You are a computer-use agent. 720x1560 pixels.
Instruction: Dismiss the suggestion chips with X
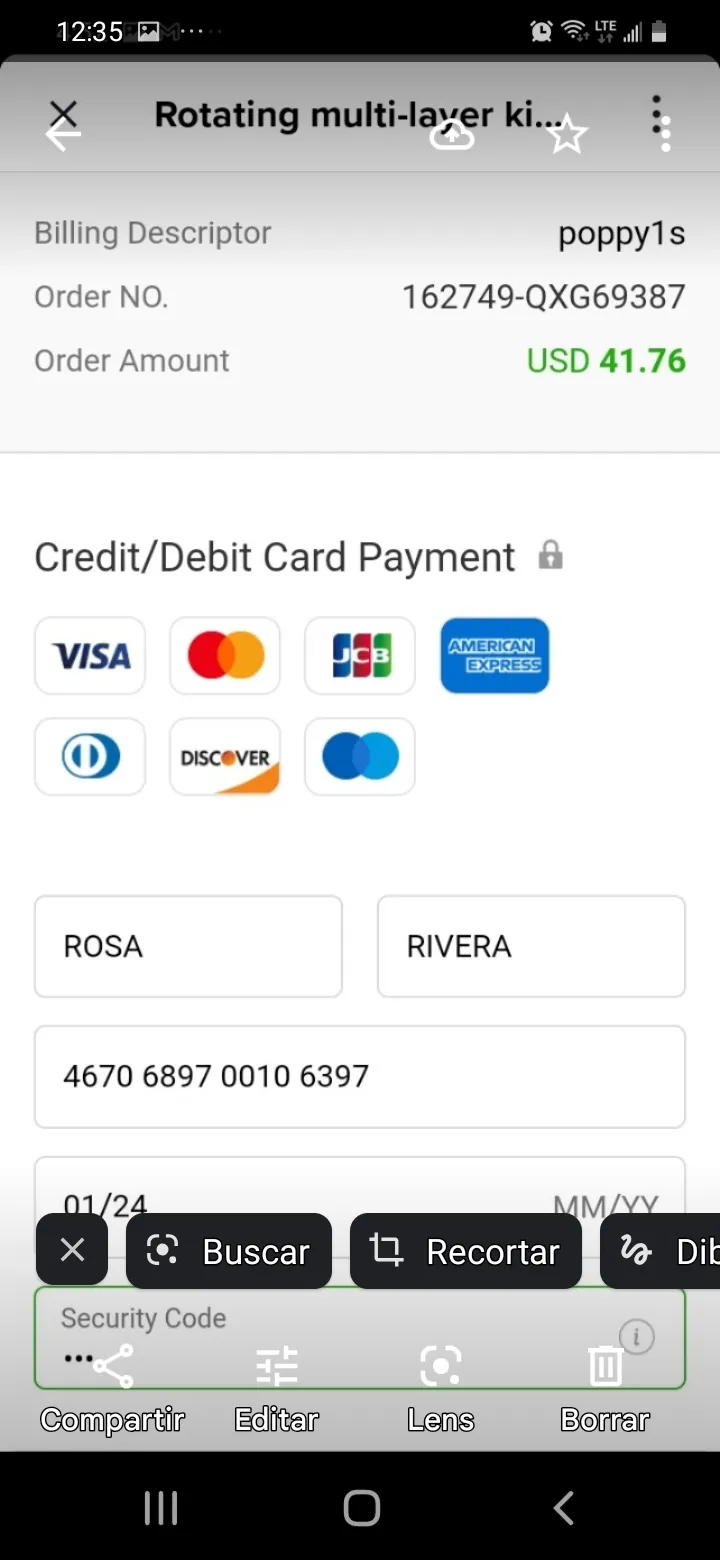coord(72,1249)
